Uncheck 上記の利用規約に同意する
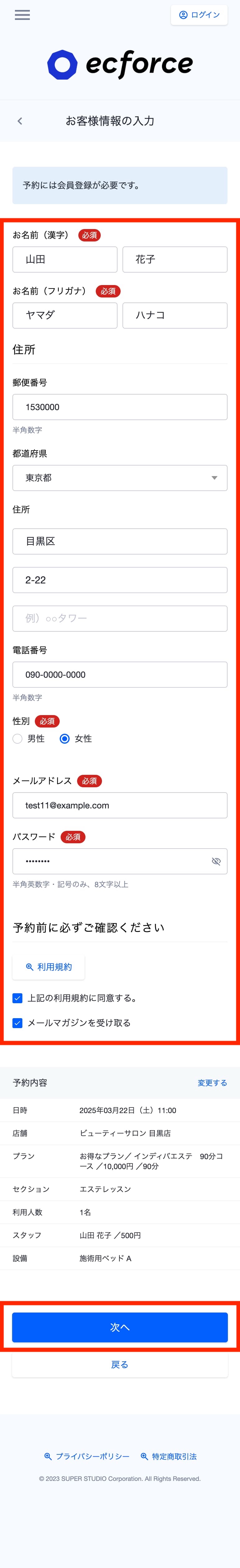 point(18,998)
